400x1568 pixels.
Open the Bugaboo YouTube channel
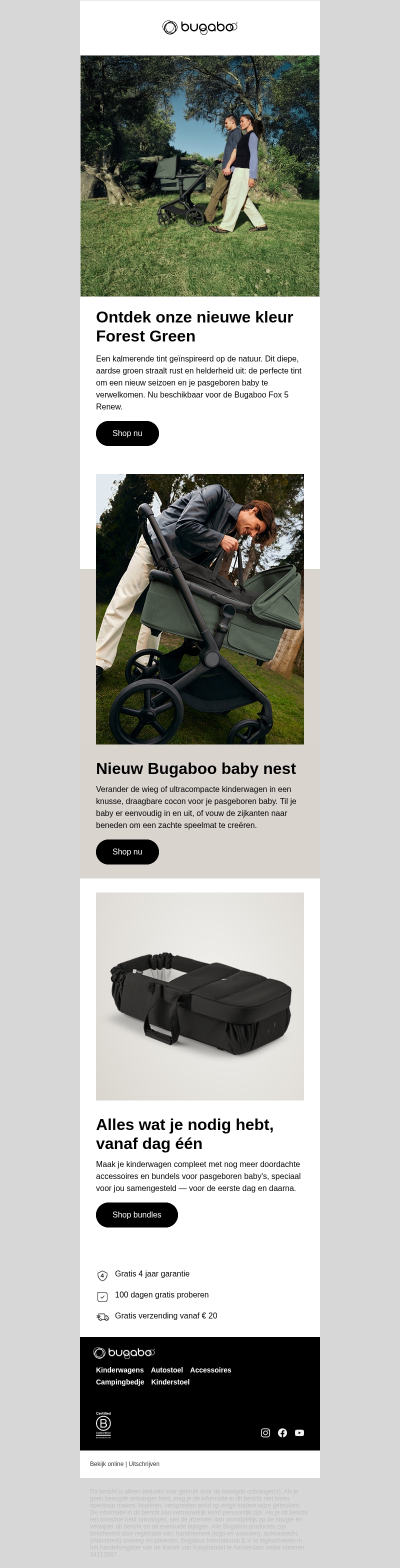click(x=299, y=1432)
